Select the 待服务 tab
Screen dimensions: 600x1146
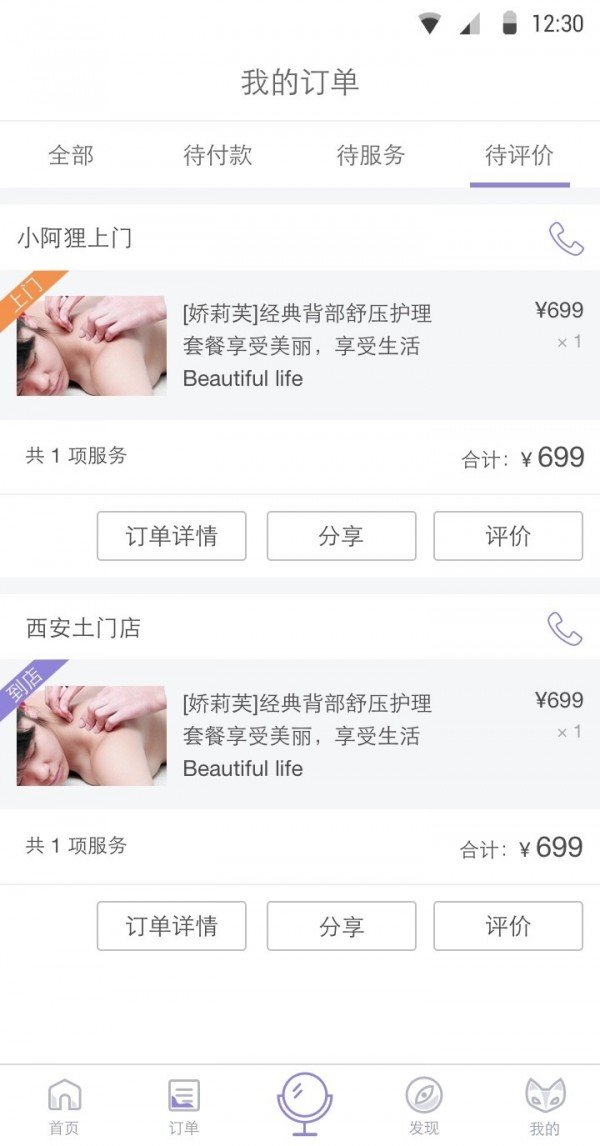pyautogui.click(x=371, y=155)
